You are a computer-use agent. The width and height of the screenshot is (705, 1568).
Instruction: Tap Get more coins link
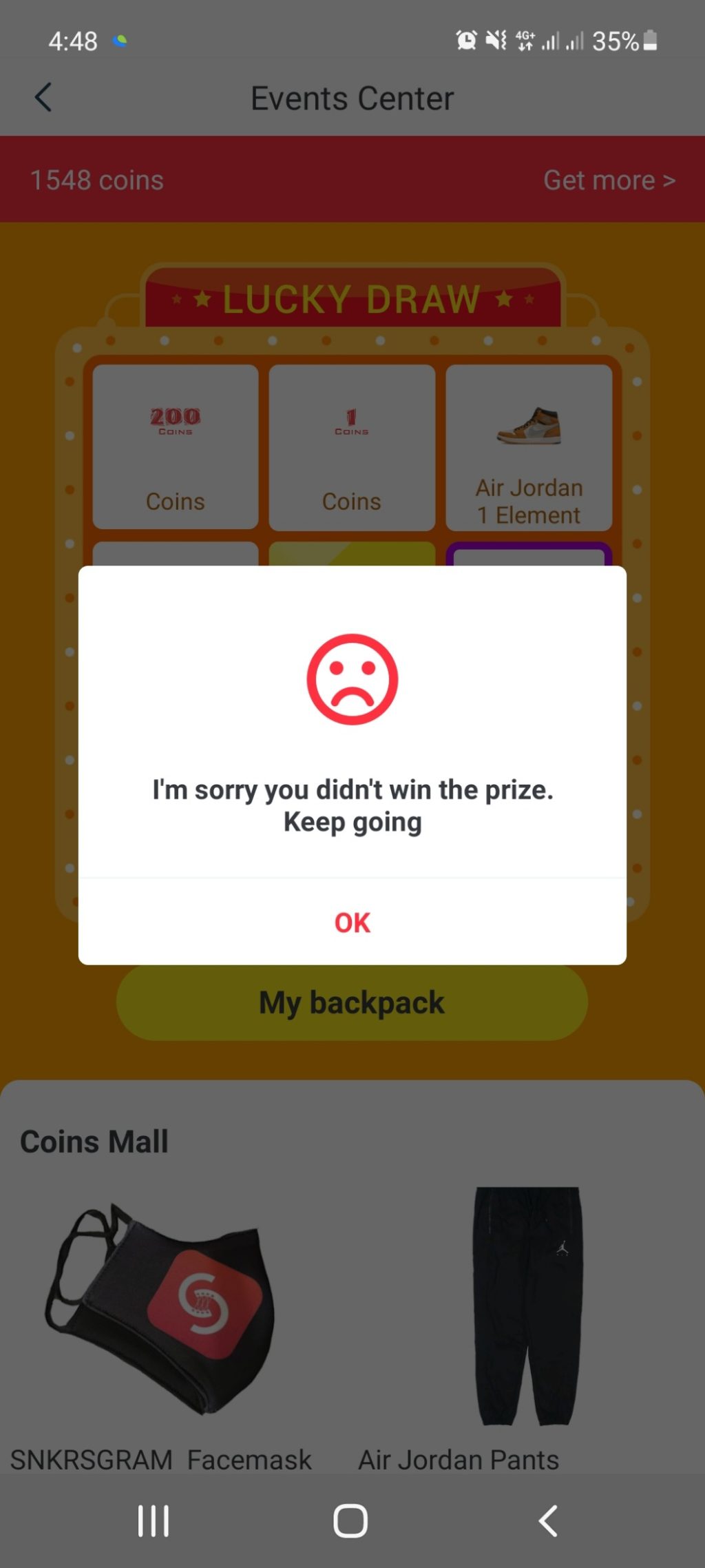[609, 180]
